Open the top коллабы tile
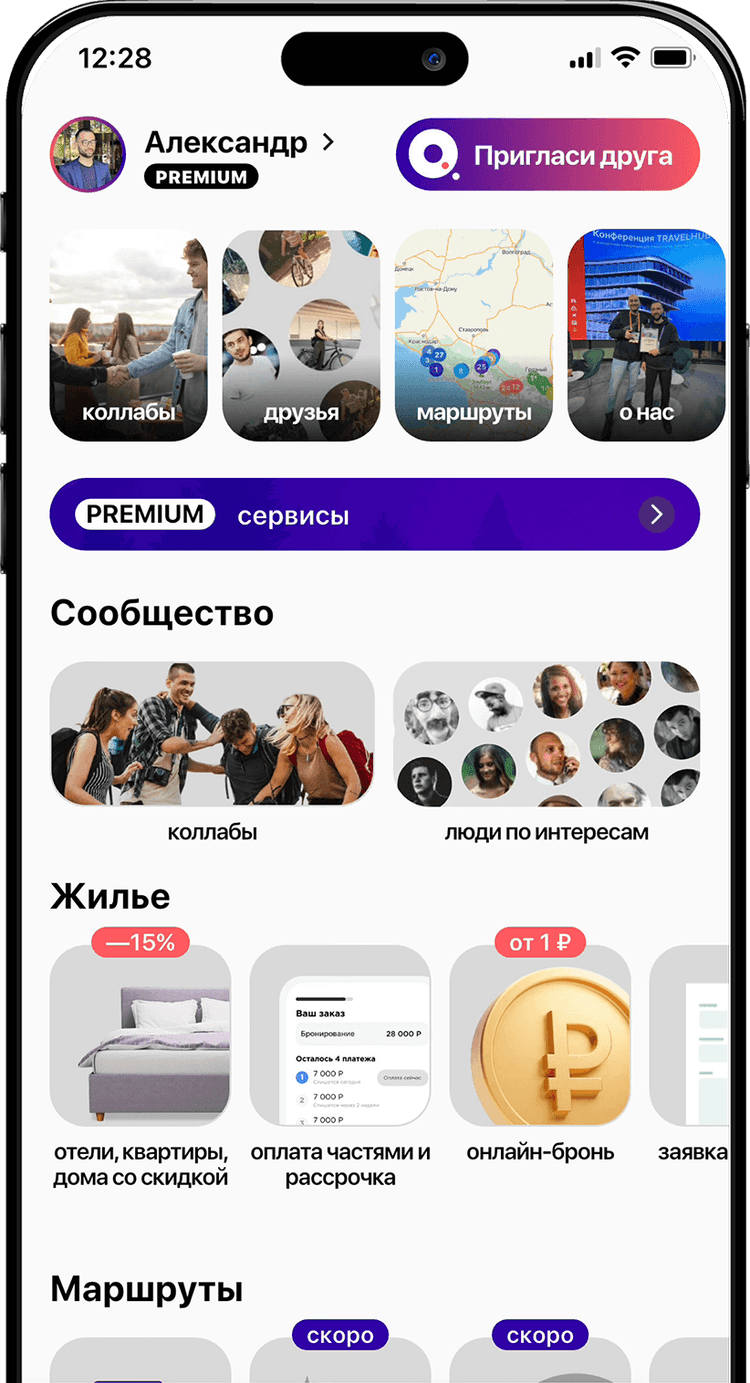 [129, 335]
